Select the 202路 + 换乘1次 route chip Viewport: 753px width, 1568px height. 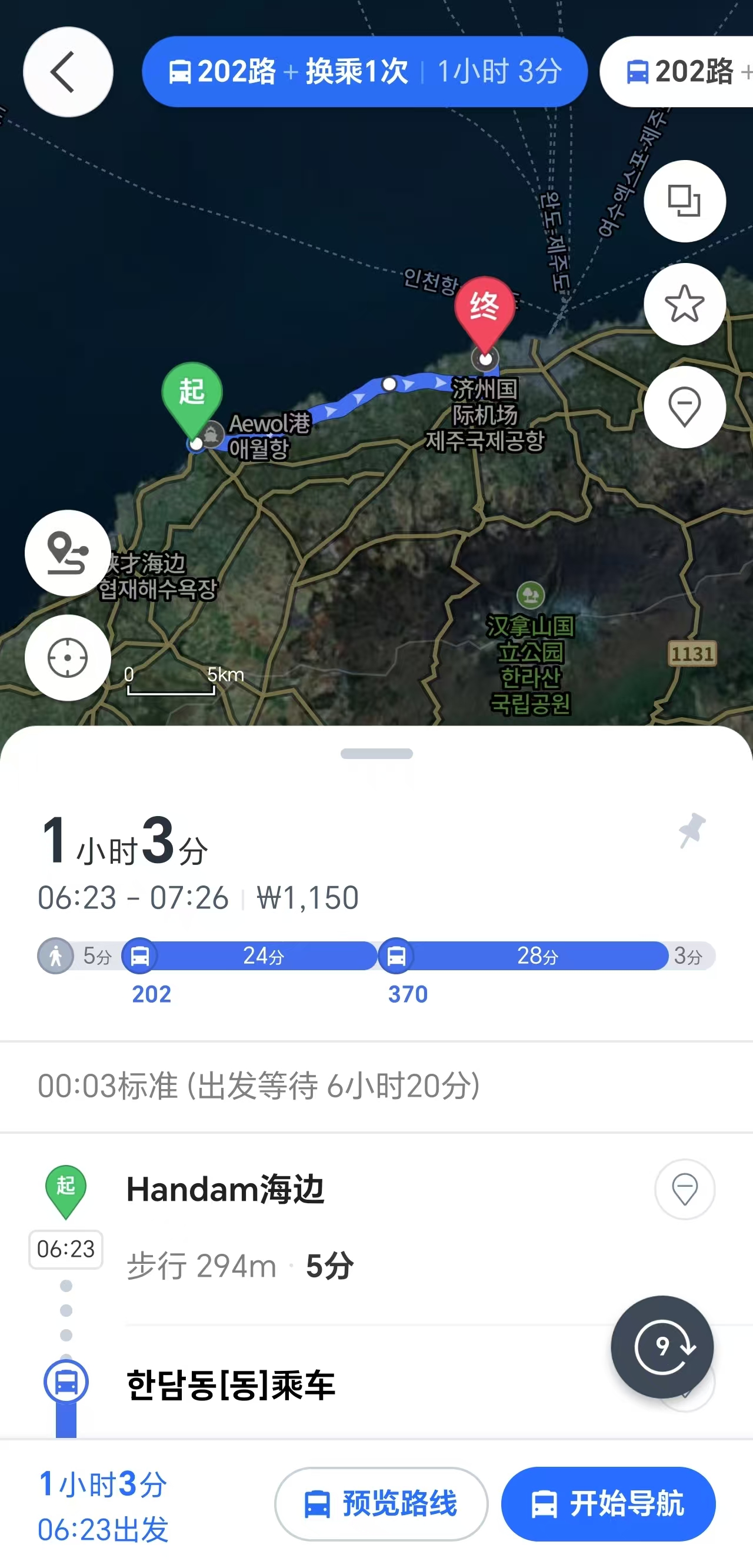coord(364,72)
